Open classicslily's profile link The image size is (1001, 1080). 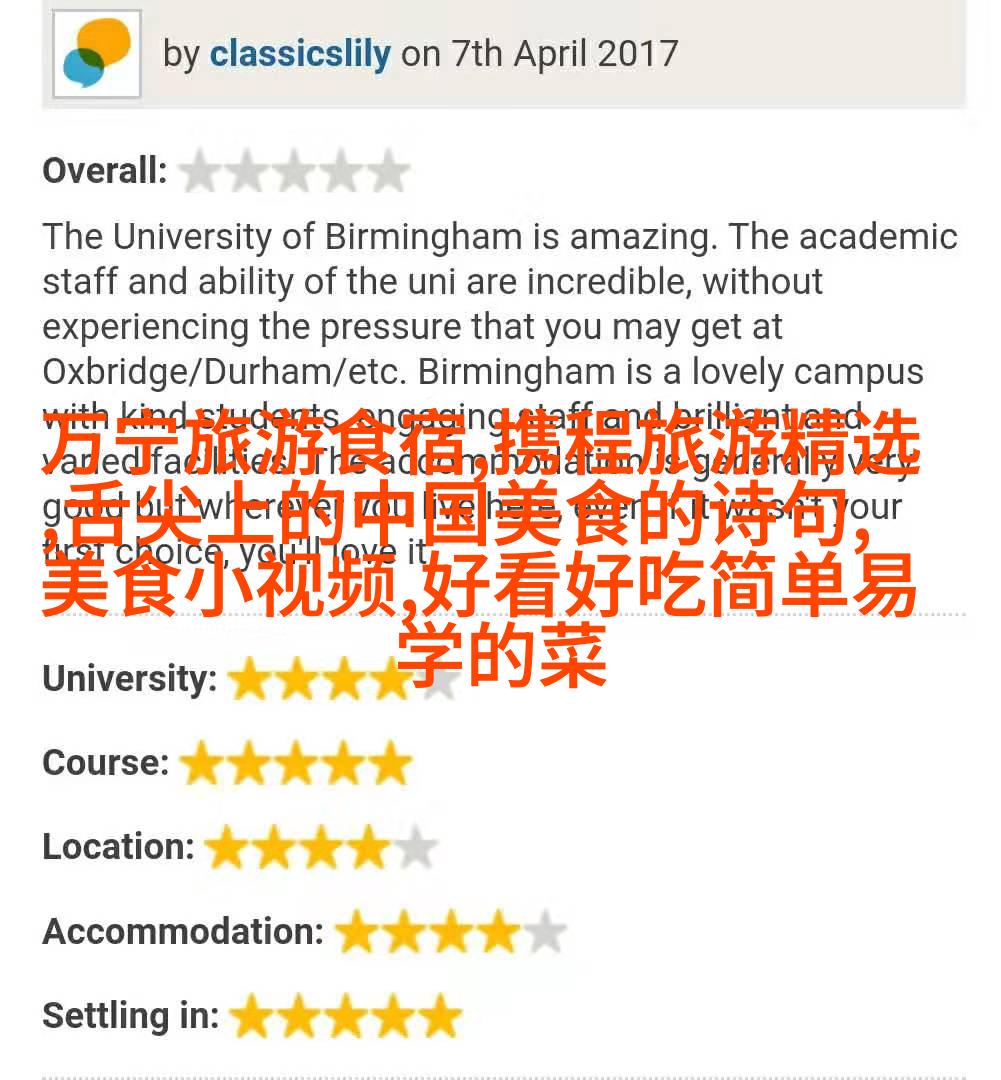[x=299, y=53]
